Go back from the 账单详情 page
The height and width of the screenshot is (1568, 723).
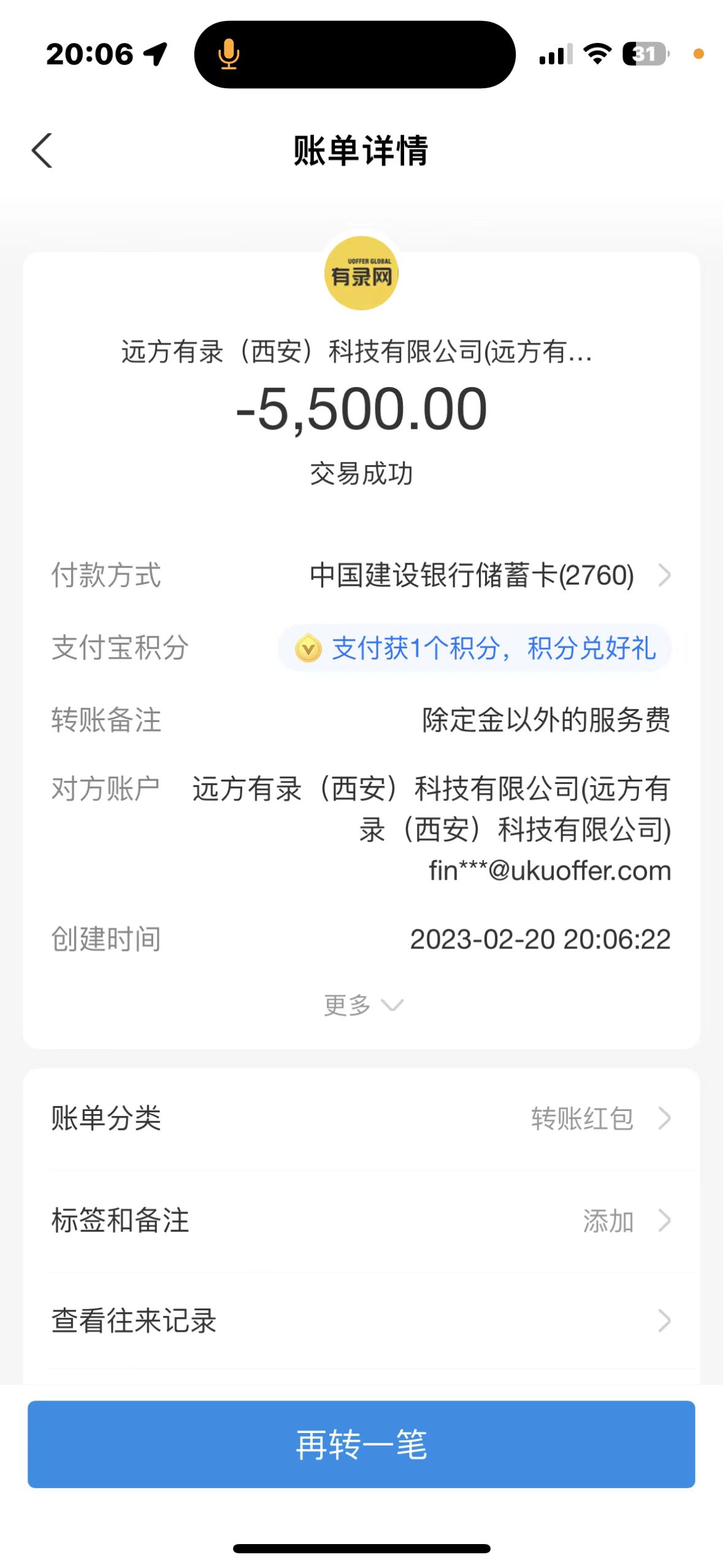pos(42,150)
